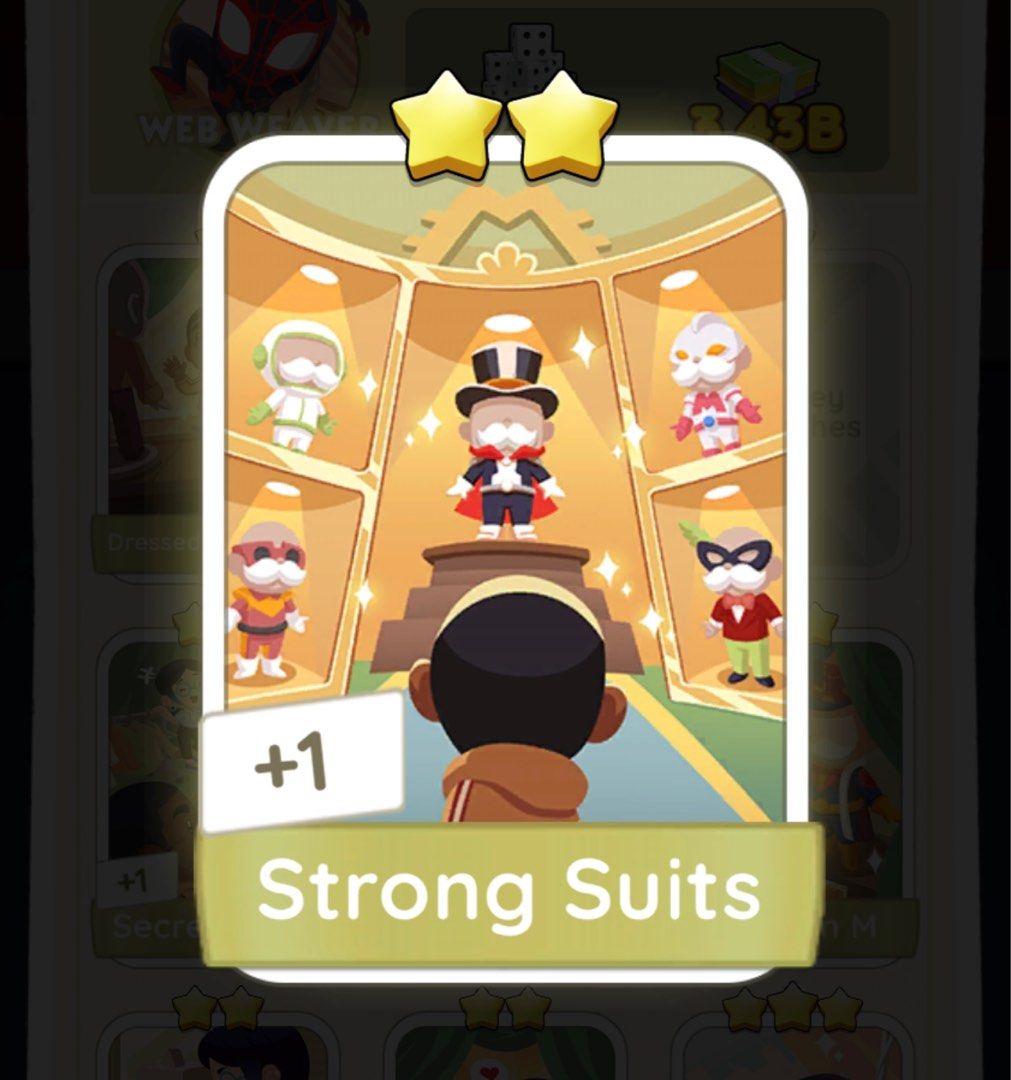
Task: Tap the red wrestler suit figure
Action: pos(268,600)
